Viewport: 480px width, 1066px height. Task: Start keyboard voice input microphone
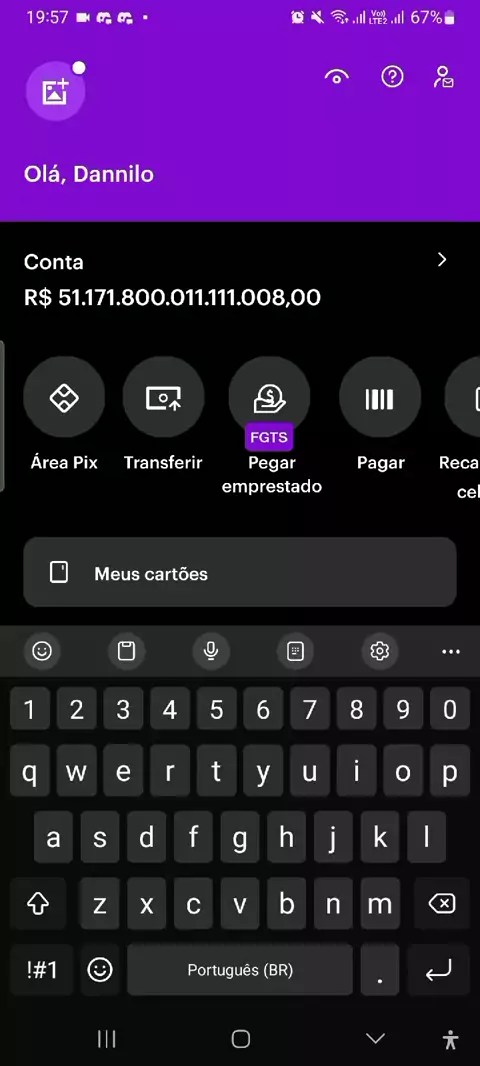click(x=211, y=651)
